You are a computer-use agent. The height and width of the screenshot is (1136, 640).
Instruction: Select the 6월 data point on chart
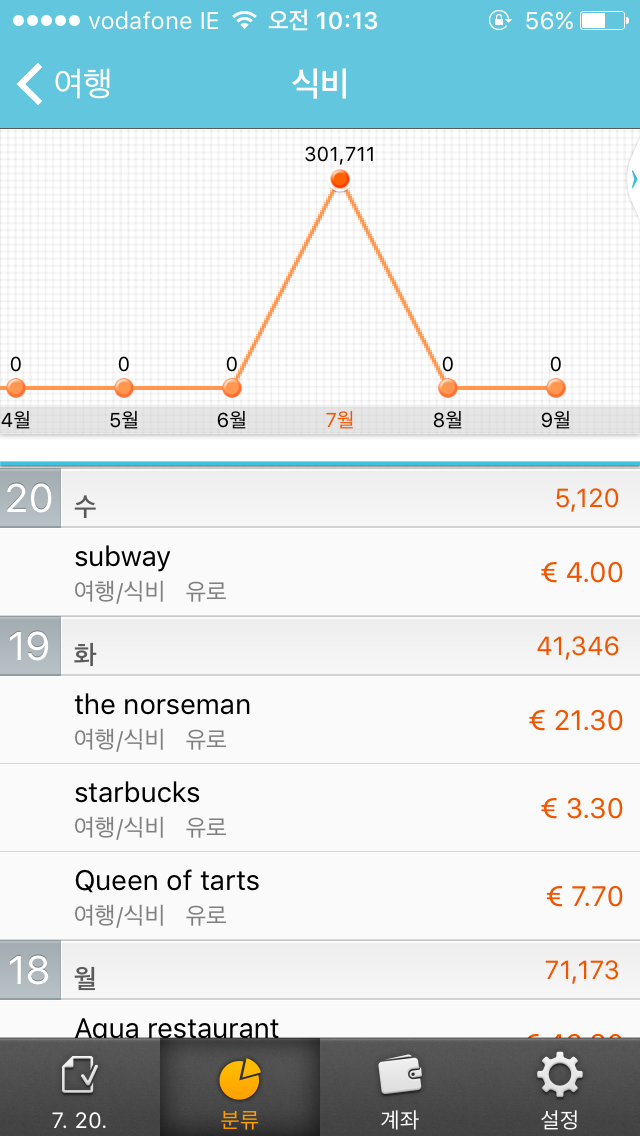[x=232, y=388]
